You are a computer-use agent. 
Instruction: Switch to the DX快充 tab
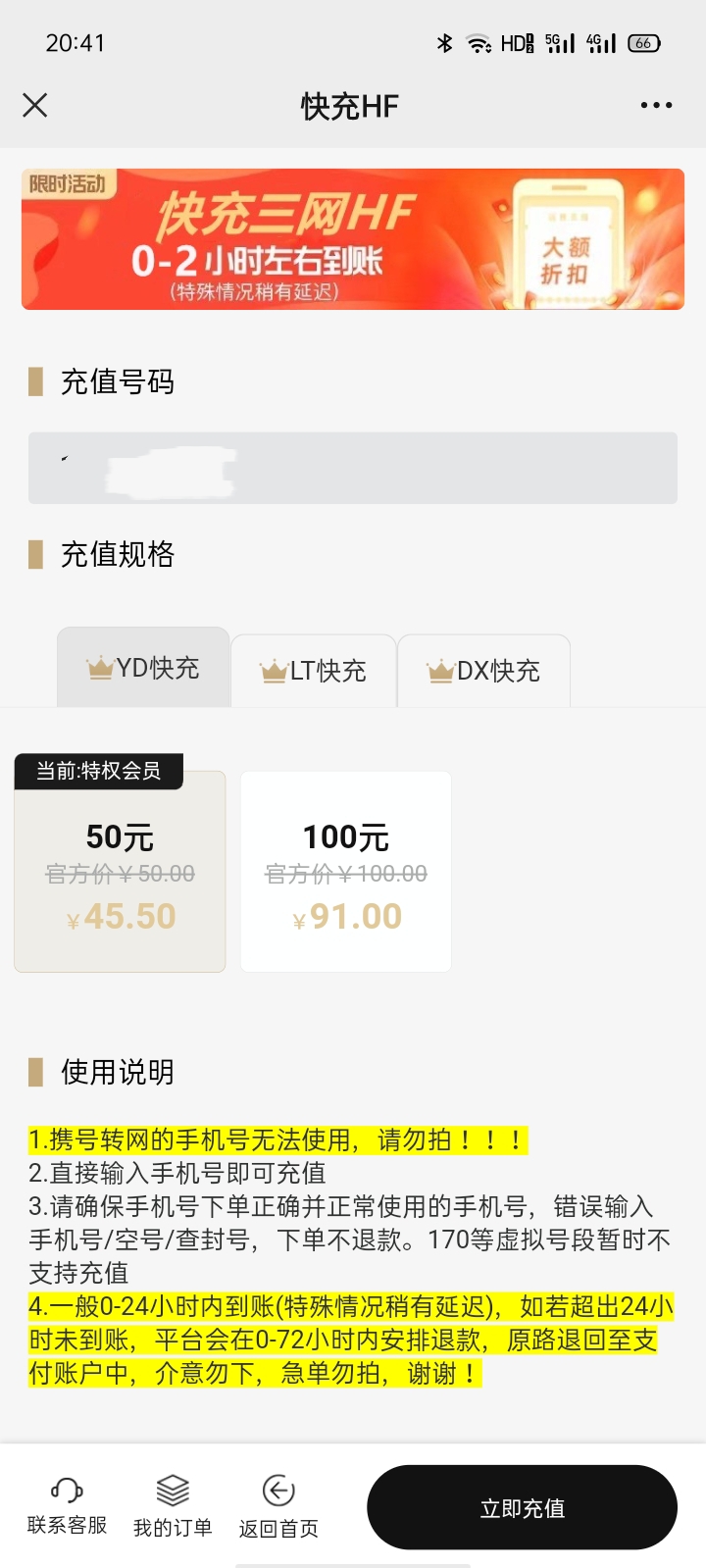click(483, 671)
